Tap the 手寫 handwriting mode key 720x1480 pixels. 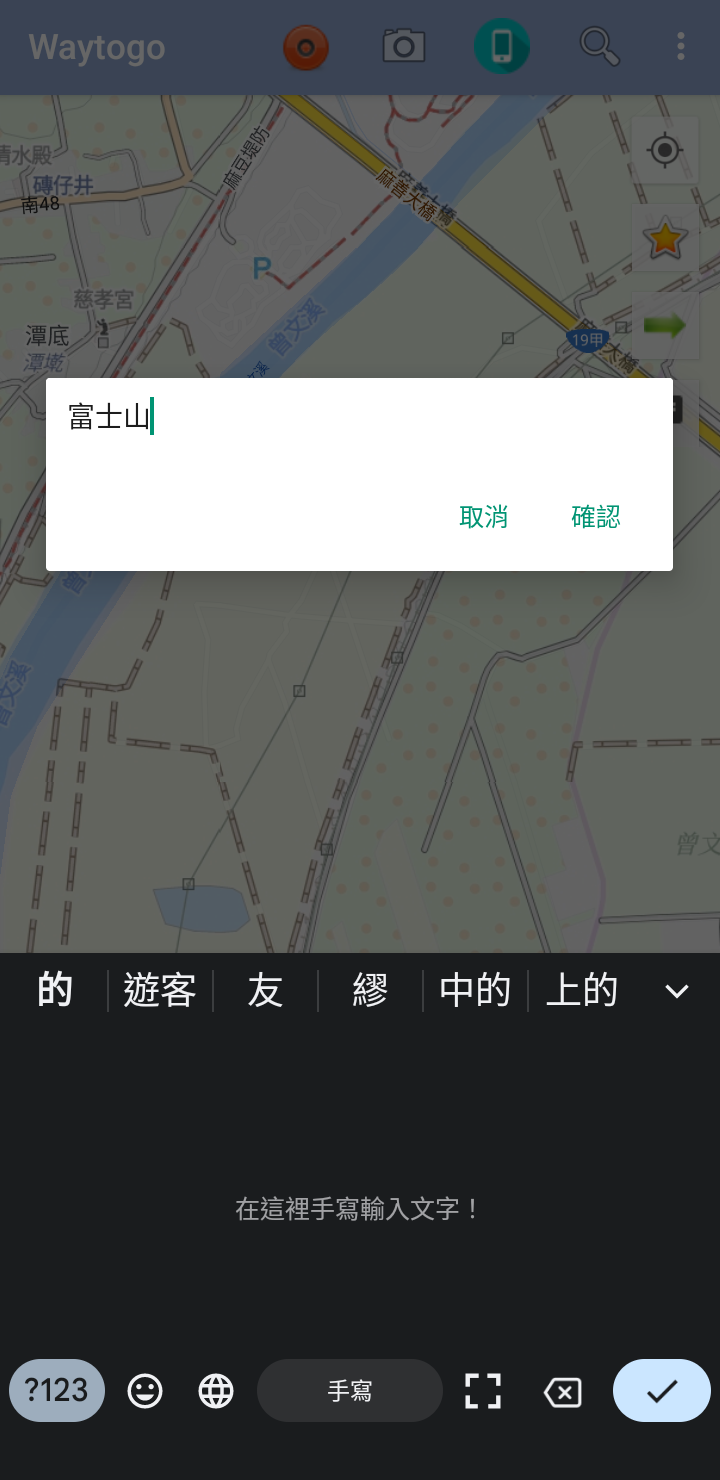(350, 1390)
